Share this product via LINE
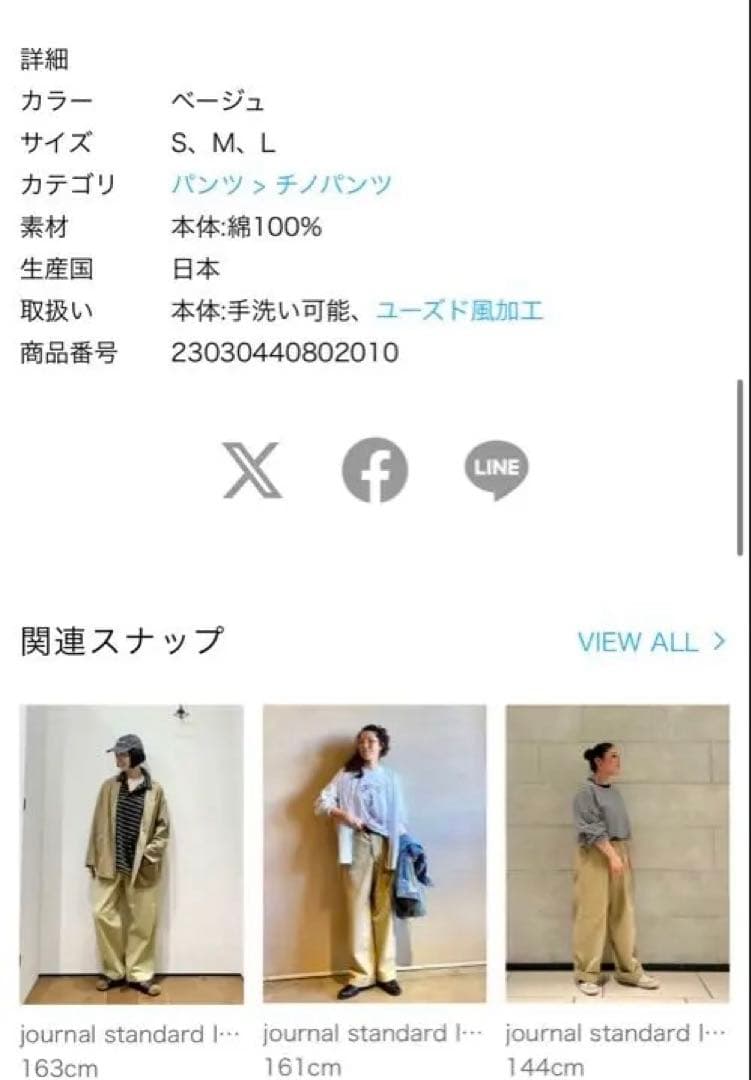This screenshot has height=1080, width=751. tap(496, 470)
